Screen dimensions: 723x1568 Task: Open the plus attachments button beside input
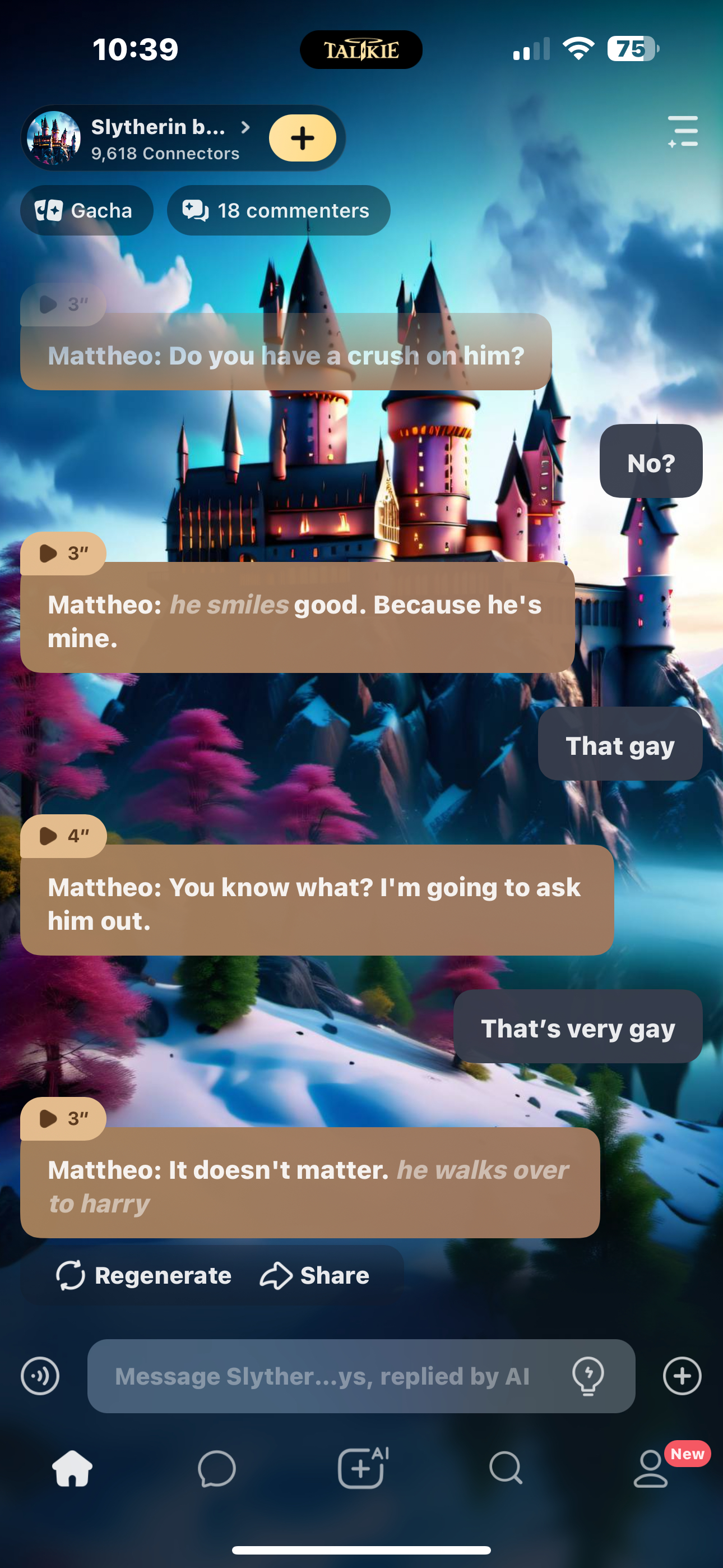pos(682,1376)
